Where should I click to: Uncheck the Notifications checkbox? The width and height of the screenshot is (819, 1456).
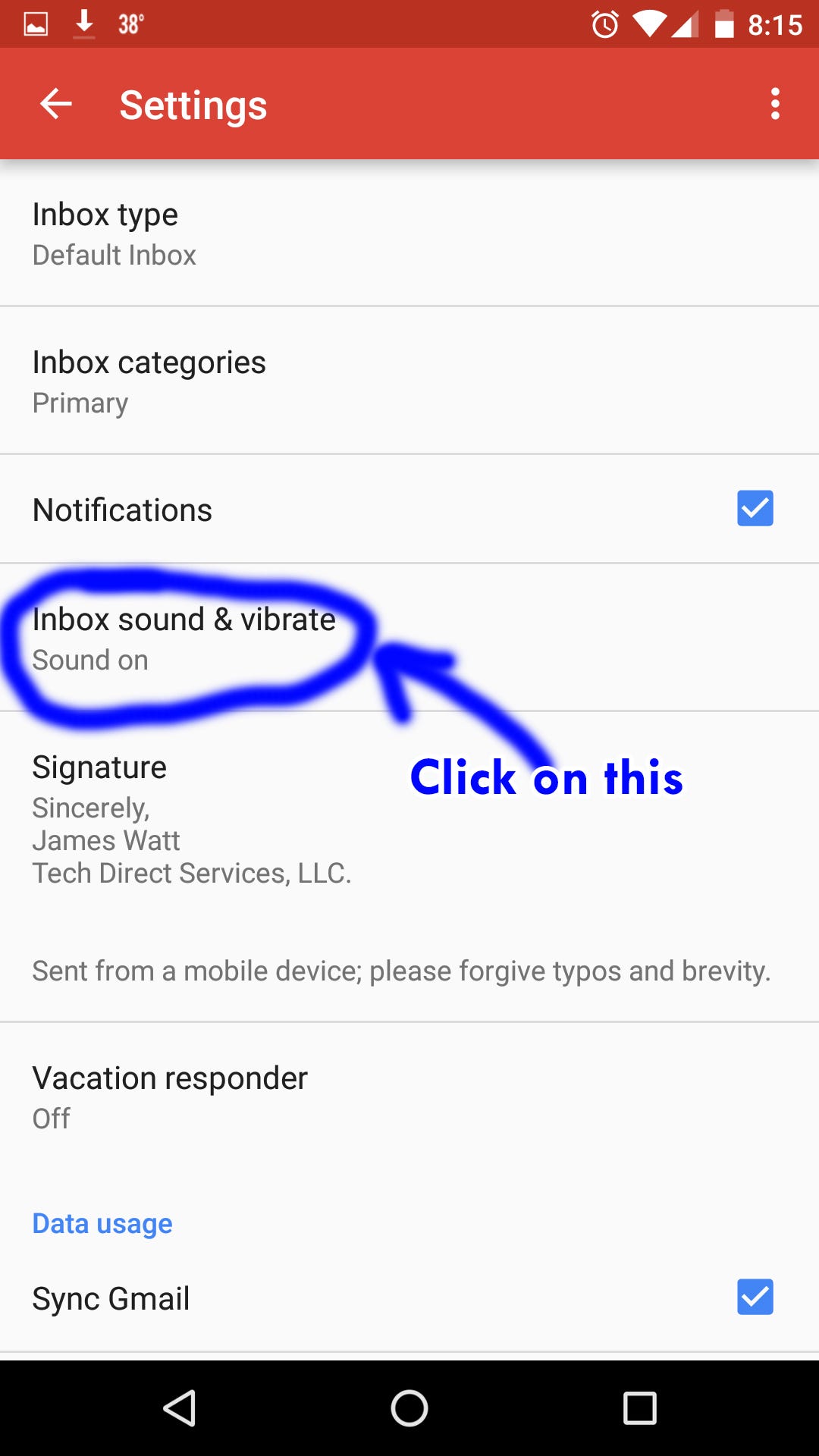(x=755, y=508)
